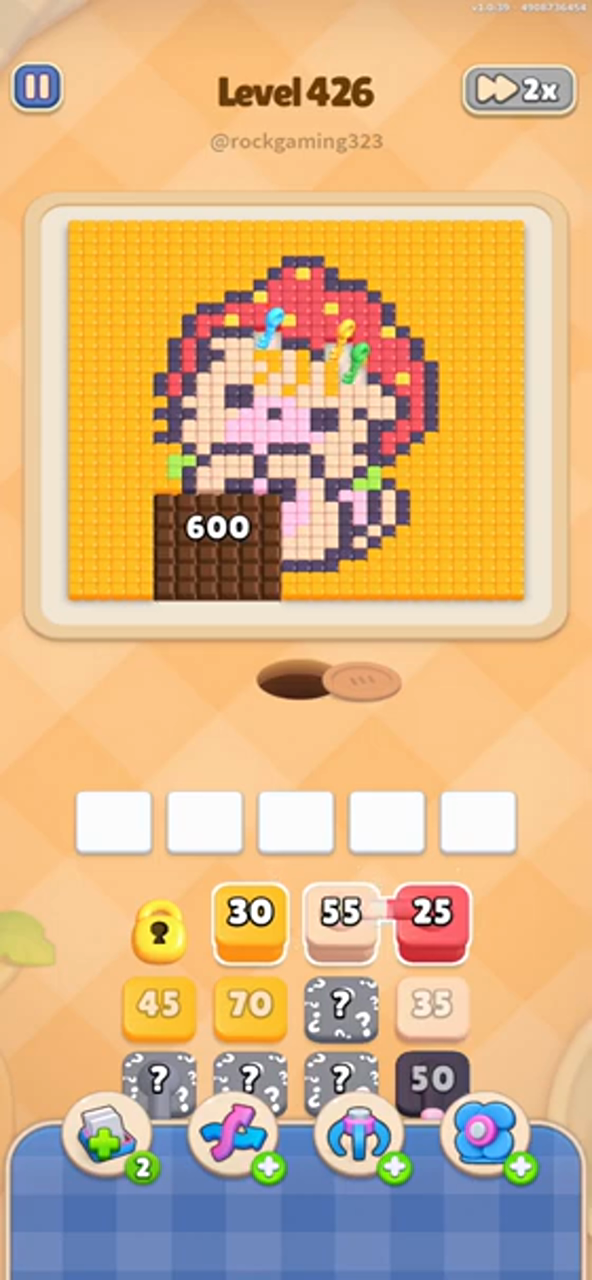Activate the blue vacuum booster
The width and height of the screenshot is (592, 1280).
tap(485, 1138)
